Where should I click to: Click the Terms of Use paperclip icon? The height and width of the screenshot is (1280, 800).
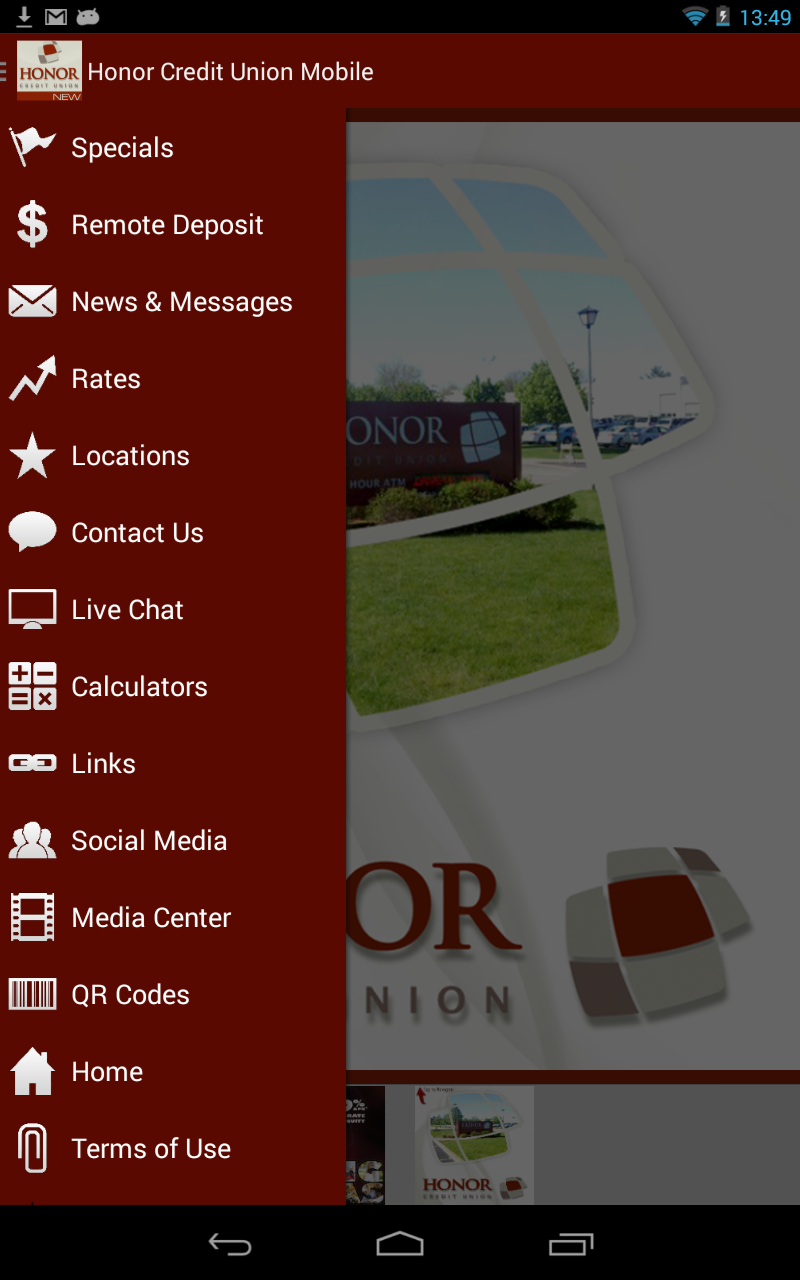(x=33, y=1148)
